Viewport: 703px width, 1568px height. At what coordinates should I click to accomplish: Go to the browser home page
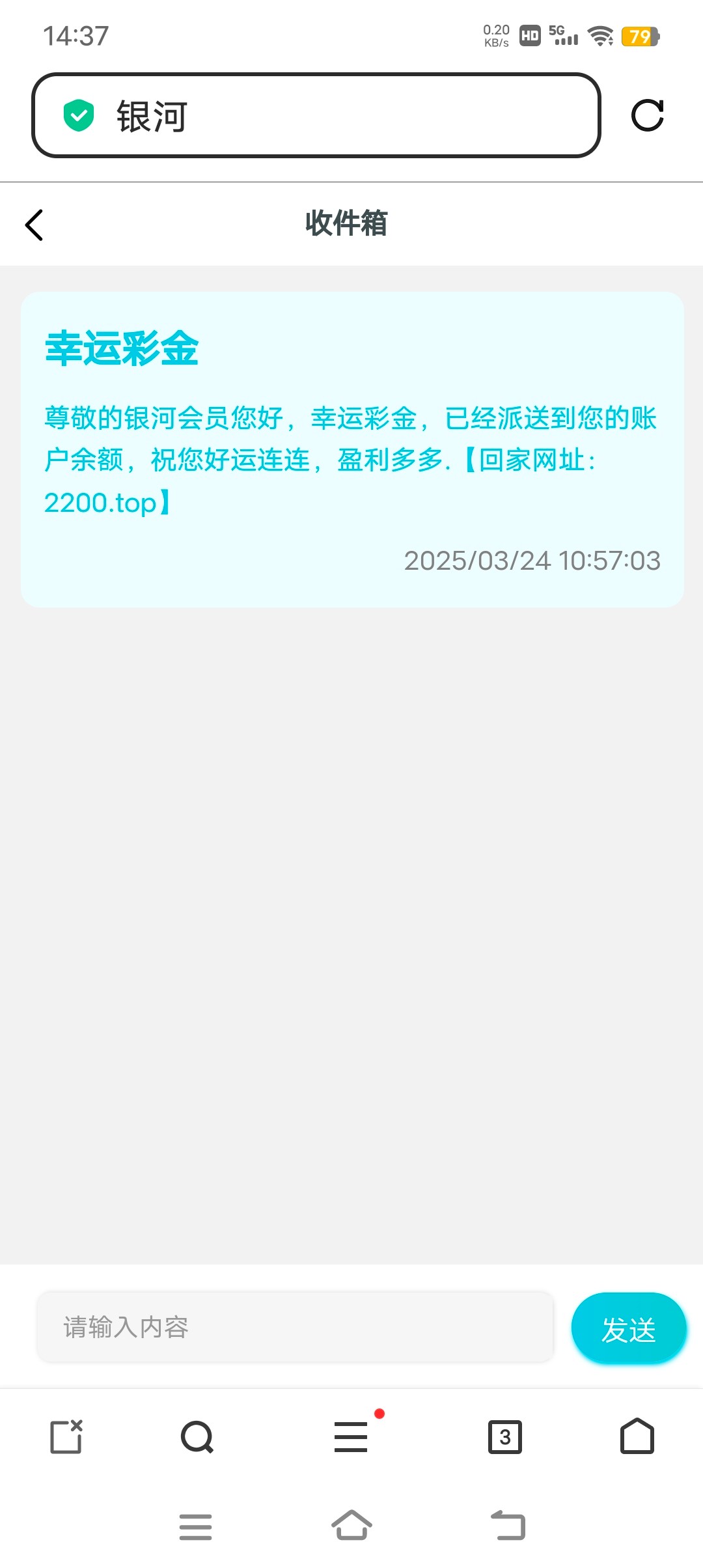coord(637,1436)
